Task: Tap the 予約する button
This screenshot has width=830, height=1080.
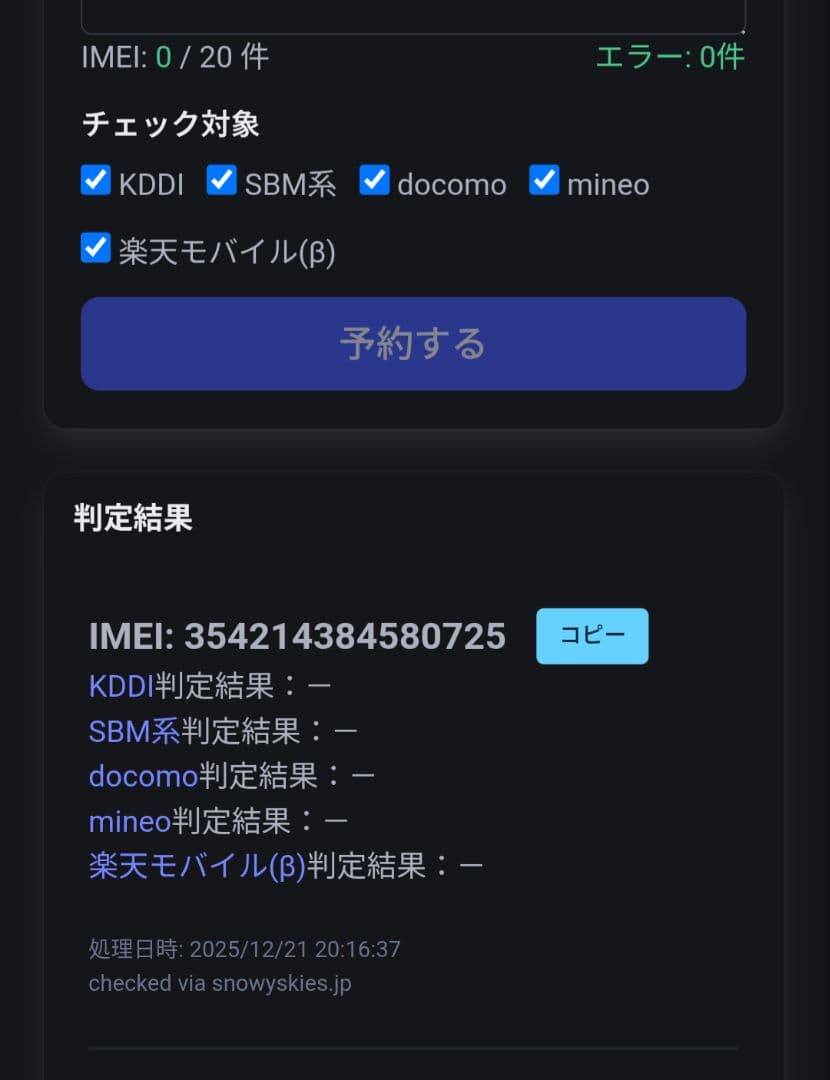Action: (x=413, y=343)
